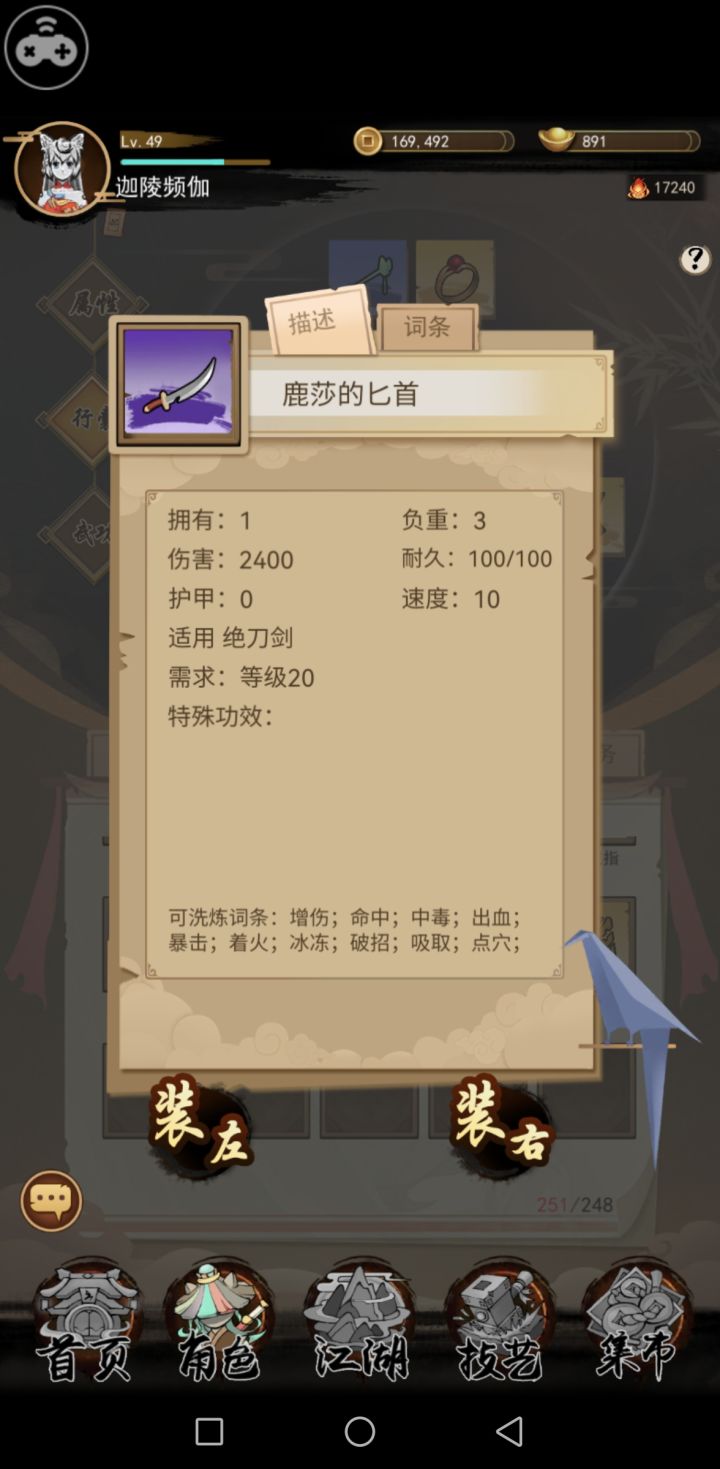Open the 集市 marketplace icon
Viewport: 720px width, 1469px height.
(635, 1320)
